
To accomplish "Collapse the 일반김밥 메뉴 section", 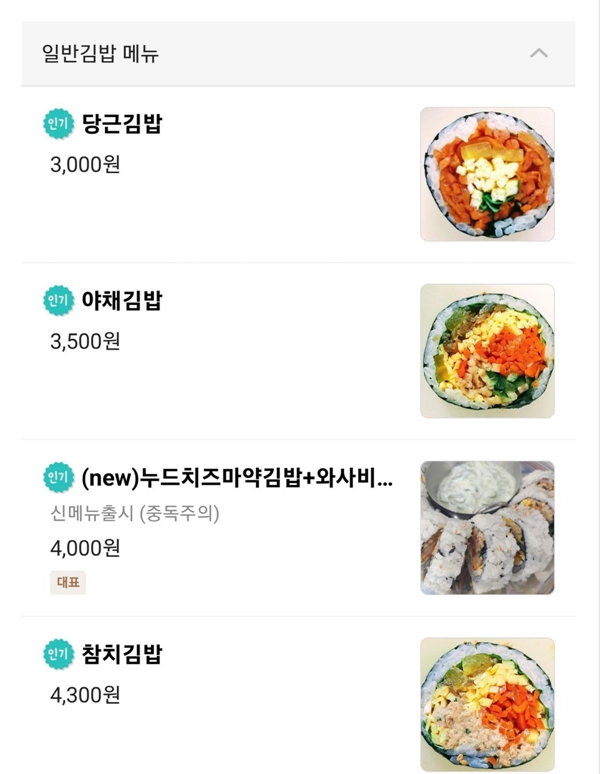I will coord(538,53).
